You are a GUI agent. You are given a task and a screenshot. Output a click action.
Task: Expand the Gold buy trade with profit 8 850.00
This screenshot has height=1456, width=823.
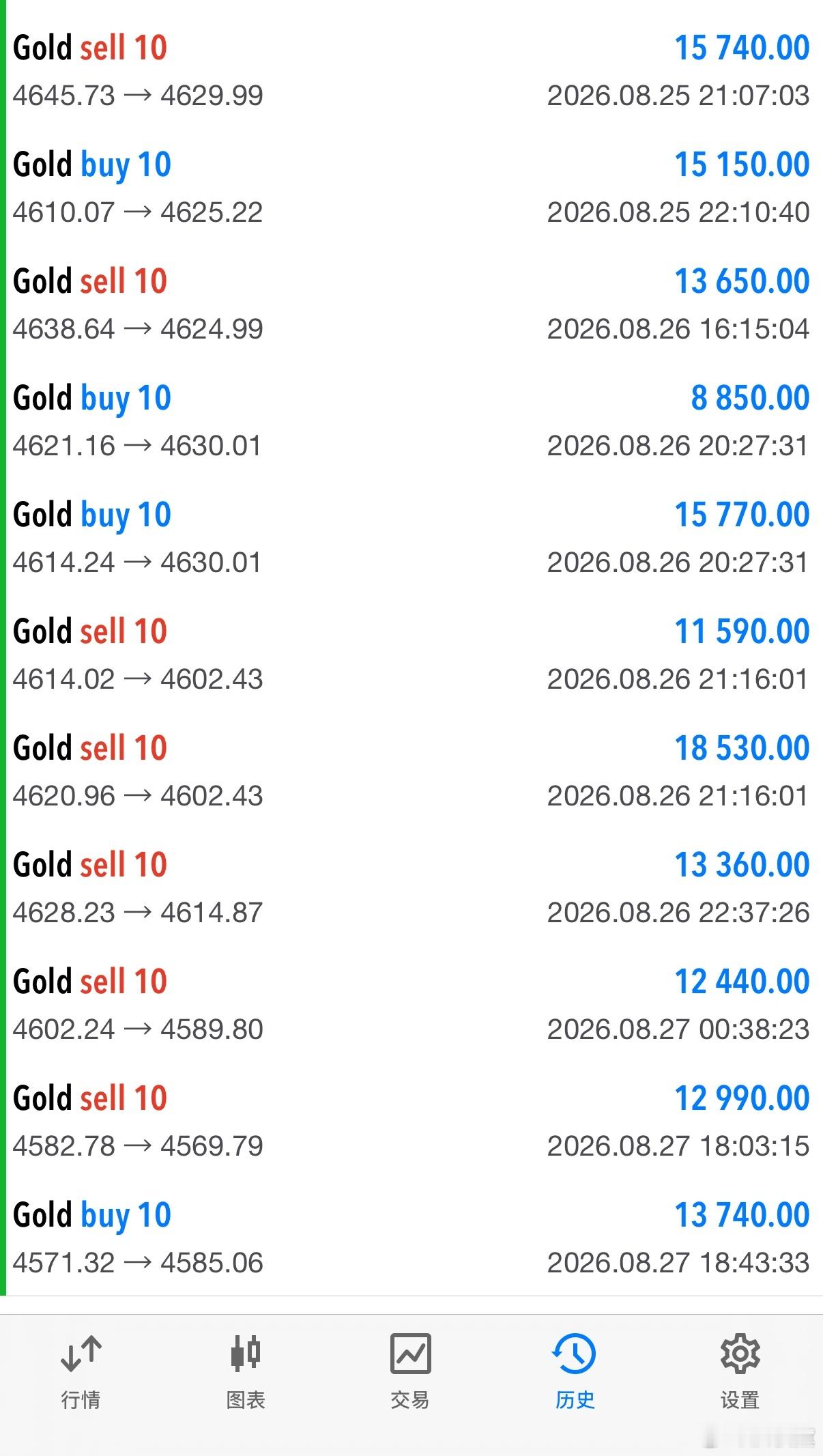tap(411, 420)
